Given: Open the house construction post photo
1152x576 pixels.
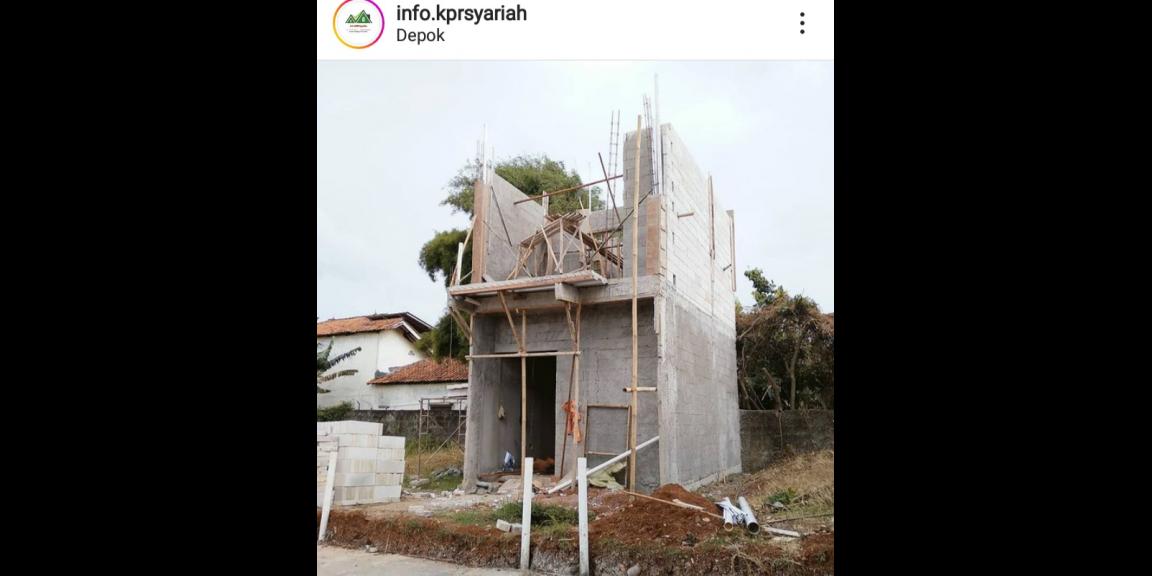Looking at the screenshot, I should click(x=575, y=318).
